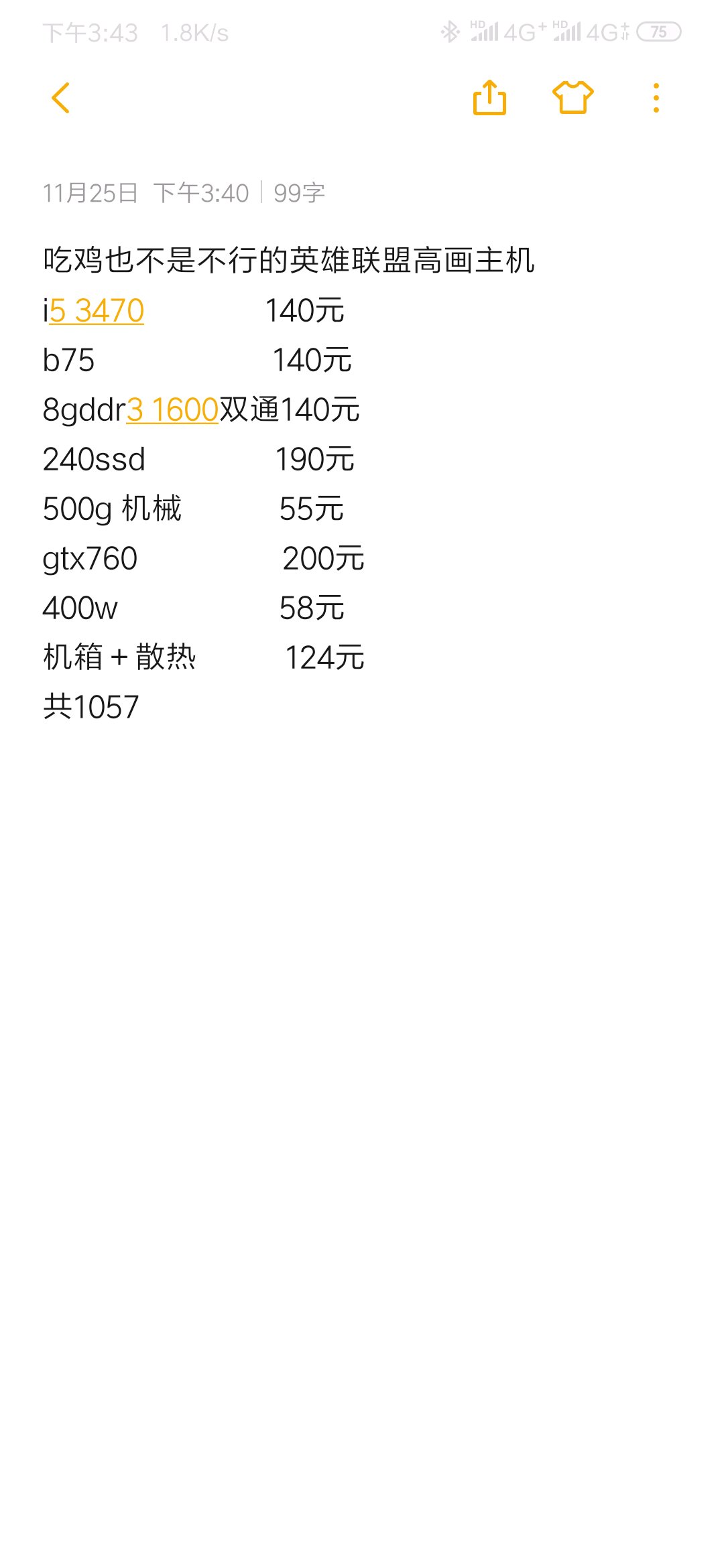
Task: Open the theme shirt icon
Action: click(573, 98)
